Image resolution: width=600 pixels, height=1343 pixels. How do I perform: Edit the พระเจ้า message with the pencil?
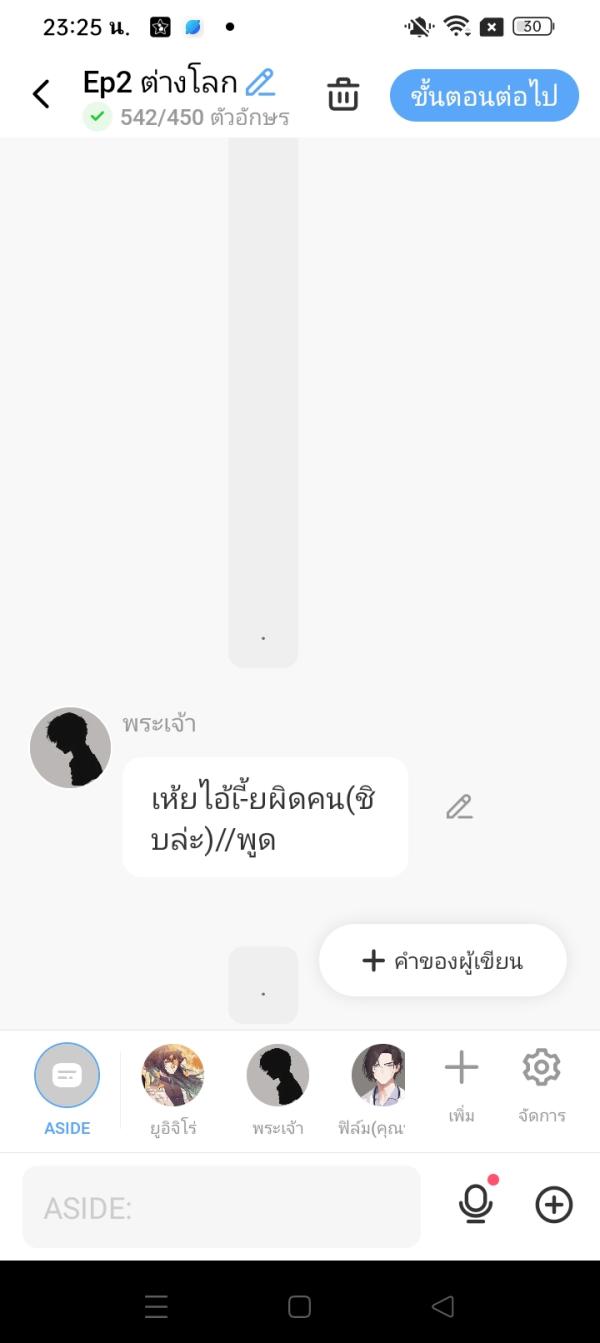(x=459, y=807)
